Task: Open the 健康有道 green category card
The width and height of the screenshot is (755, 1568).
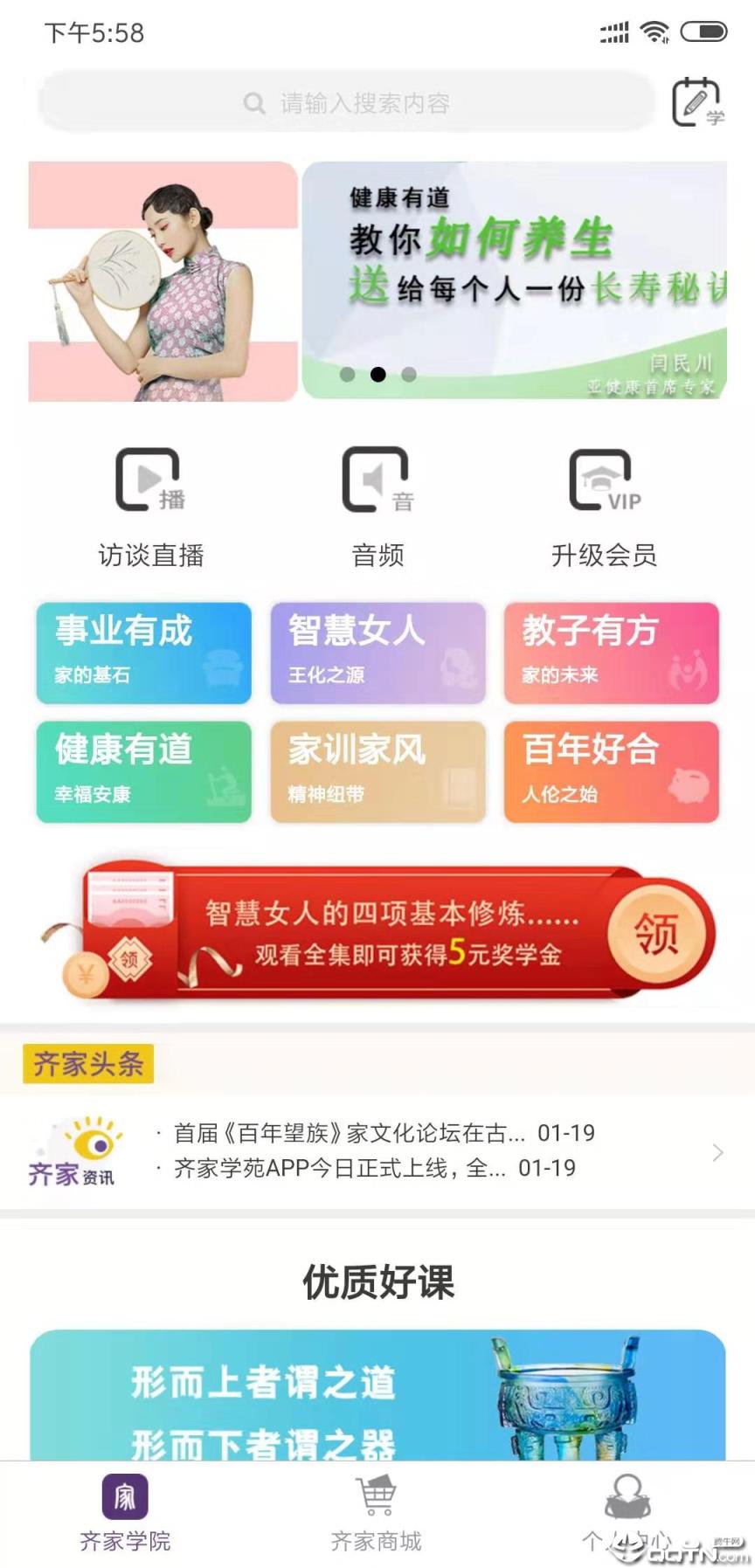Action: click(x=144, y=772)
